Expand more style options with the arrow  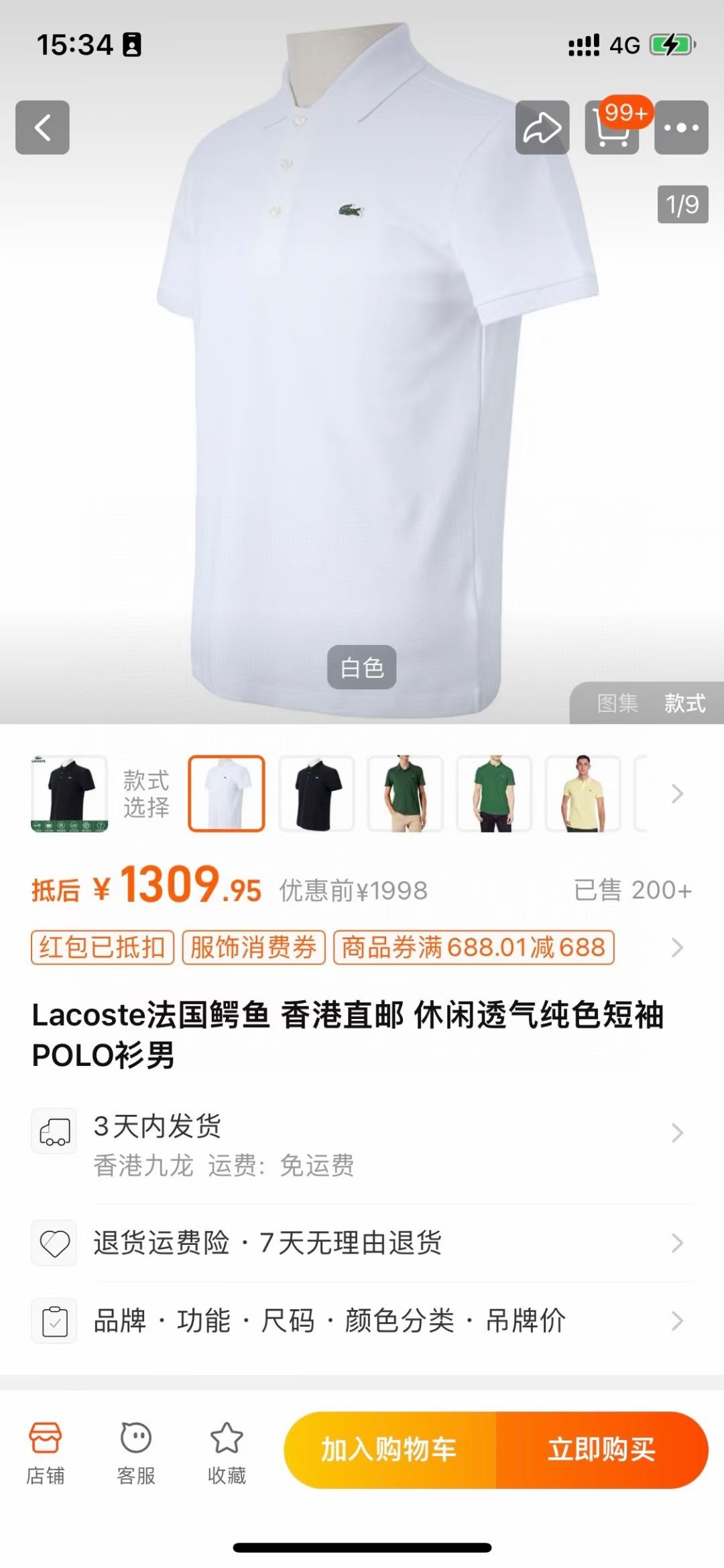[x=677, y=794]
